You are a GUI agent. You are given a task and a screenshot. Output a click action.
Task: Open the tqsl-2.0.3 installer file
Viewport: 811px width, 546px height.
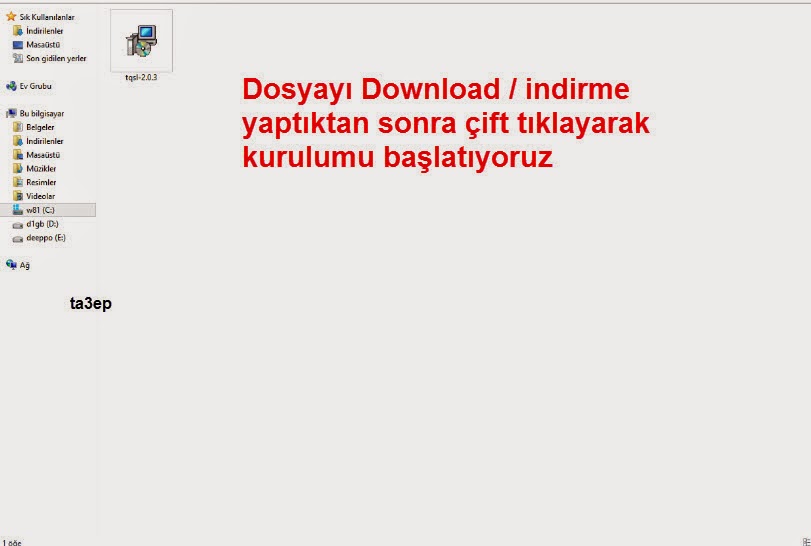[140, 43]
